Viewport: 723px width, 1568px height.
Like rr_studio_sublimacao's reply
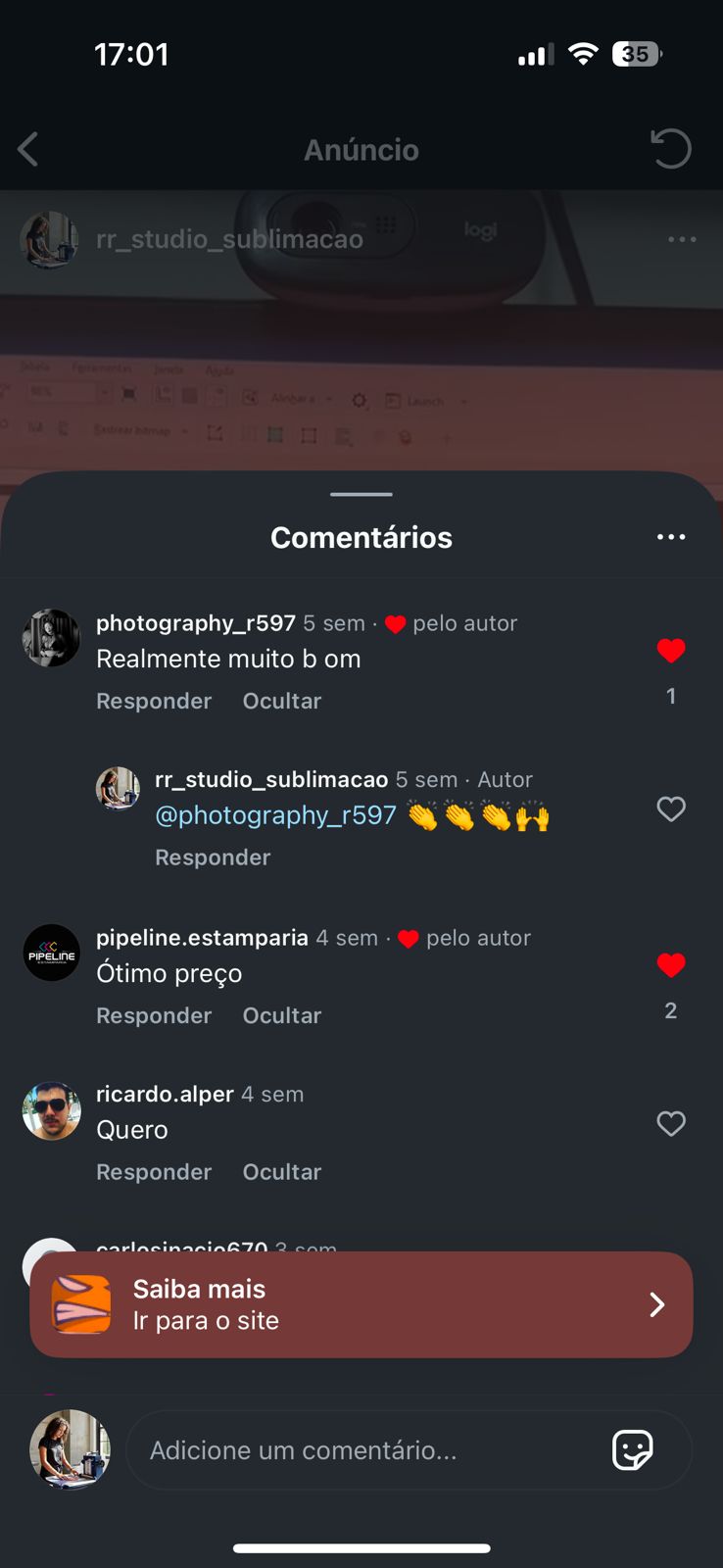pyautogui.click(x=671, y=808)
